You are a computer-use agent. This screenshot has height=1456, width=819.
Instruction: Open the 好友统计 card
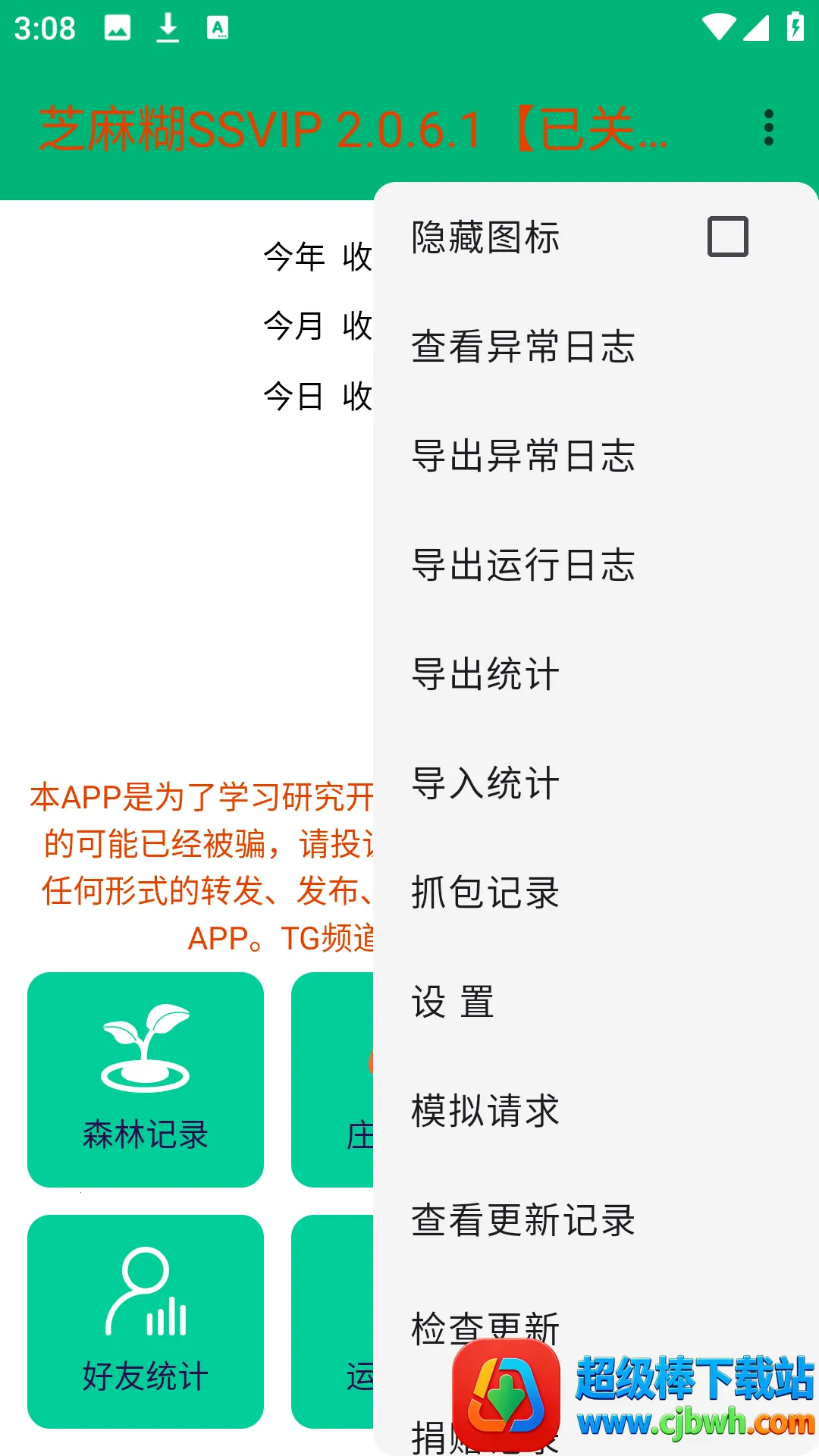146,1322
